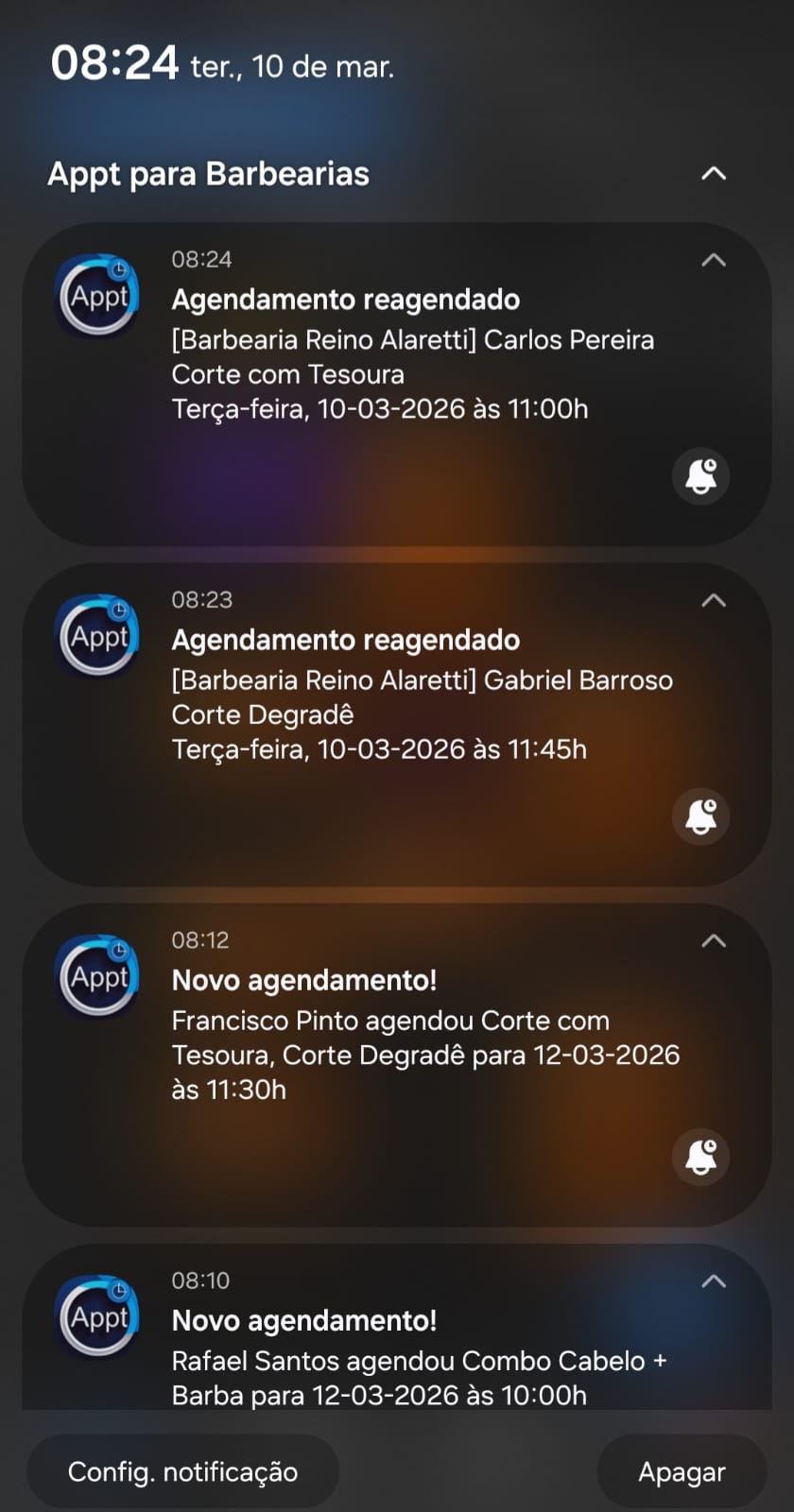Viewport: 794px width, 1512px height.
Task: Tap the bell icon on Gabriel Barroso's notification
Action: 700,816
